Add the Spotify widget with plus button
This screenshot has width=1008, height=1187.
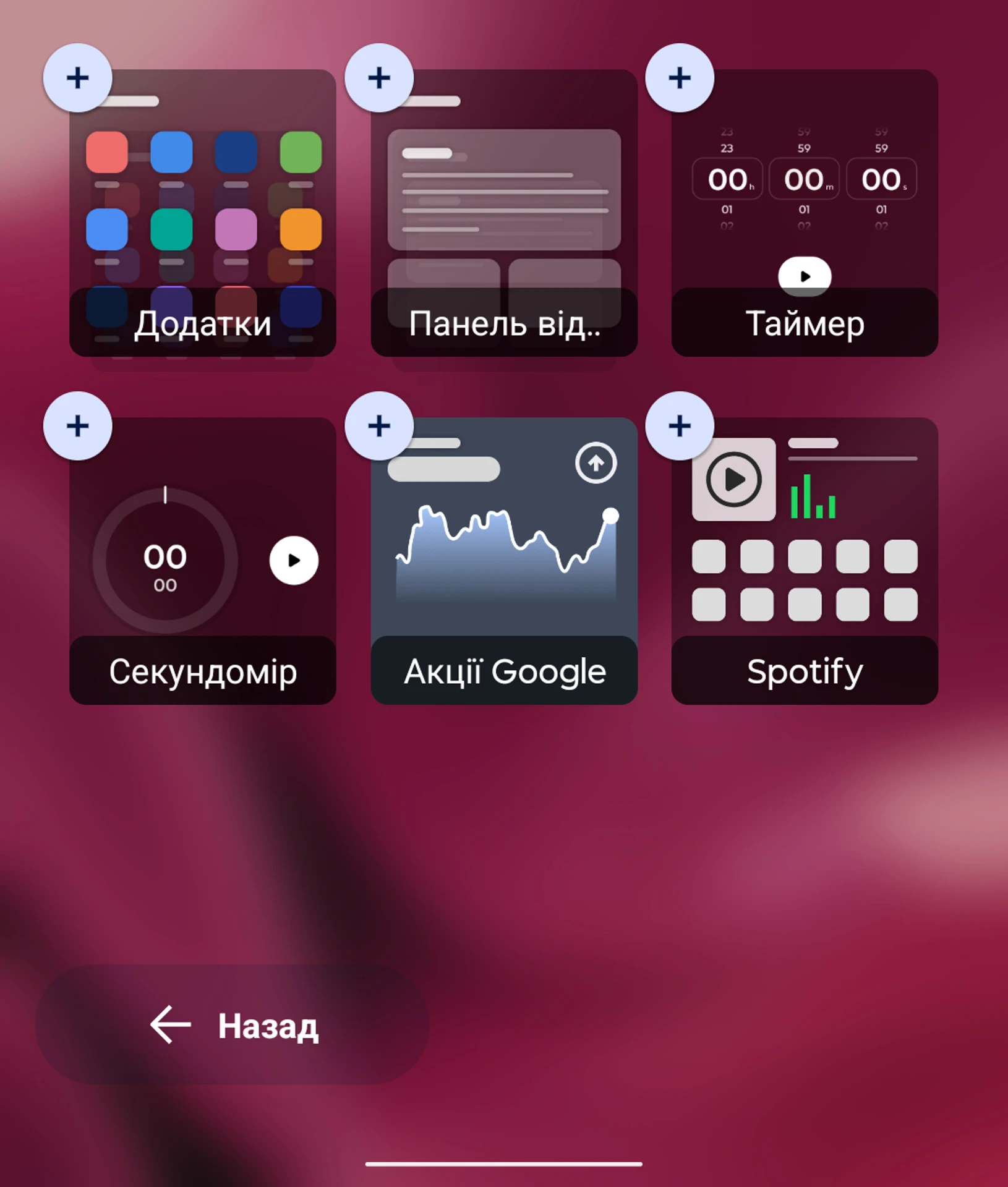click(x=680, y=426)
